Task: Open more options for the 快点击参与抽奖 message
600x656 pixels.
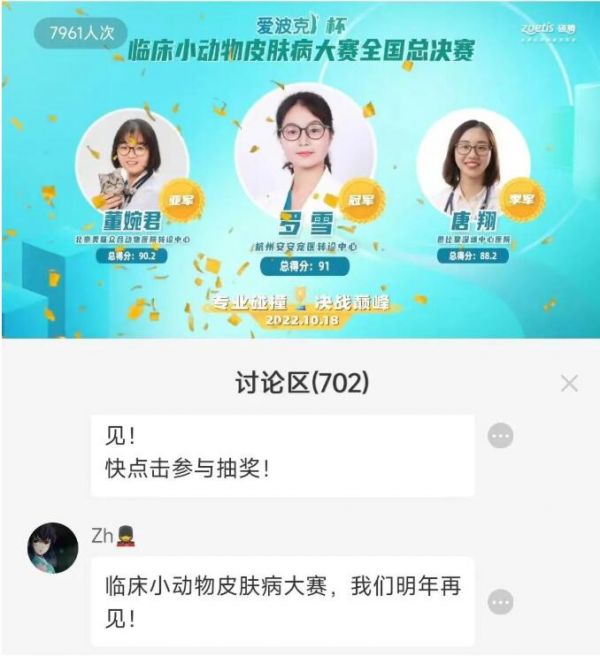Action: (x=500, y=436)
